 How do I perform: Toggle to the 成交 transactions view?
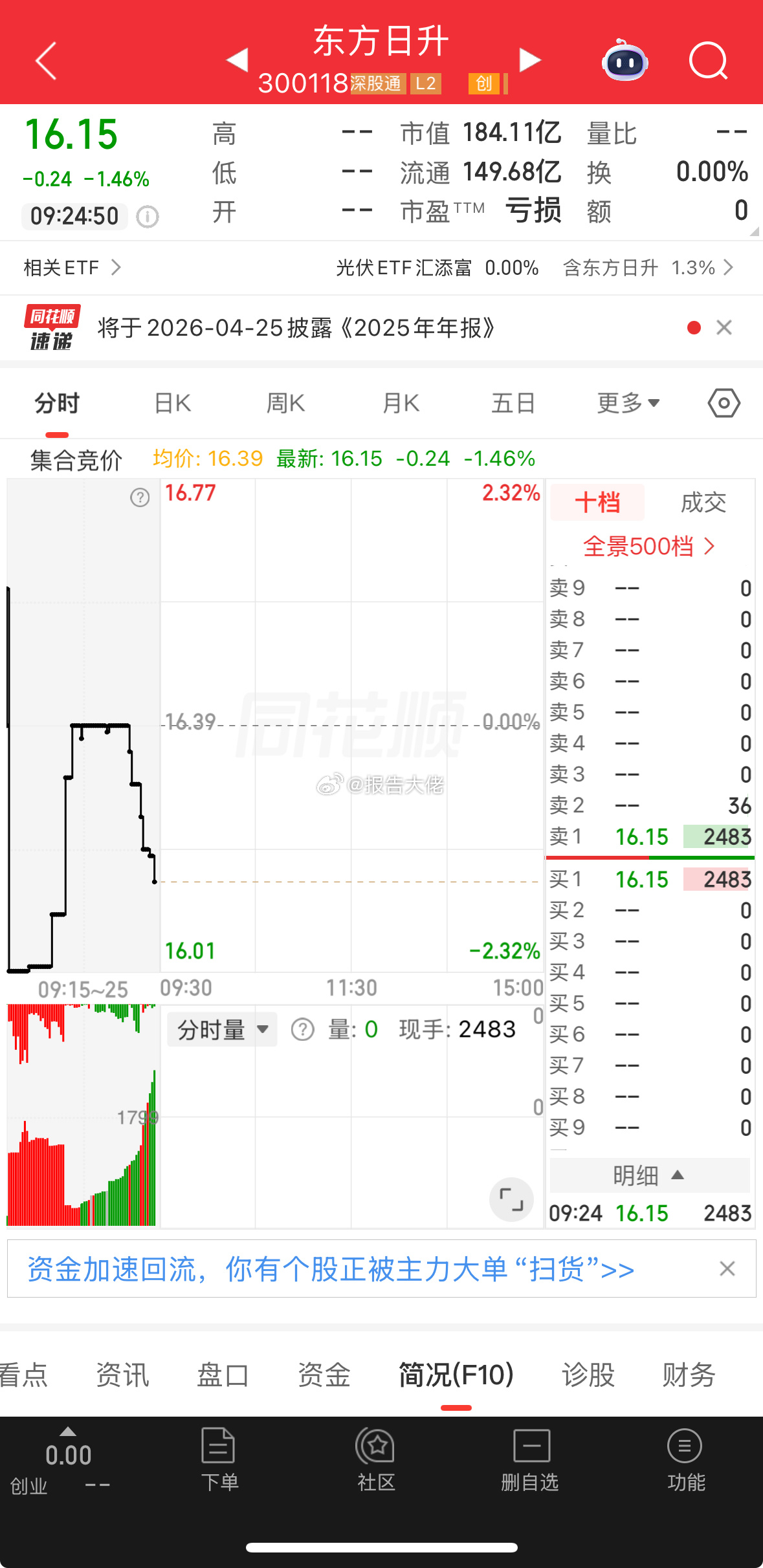point(704,502)
